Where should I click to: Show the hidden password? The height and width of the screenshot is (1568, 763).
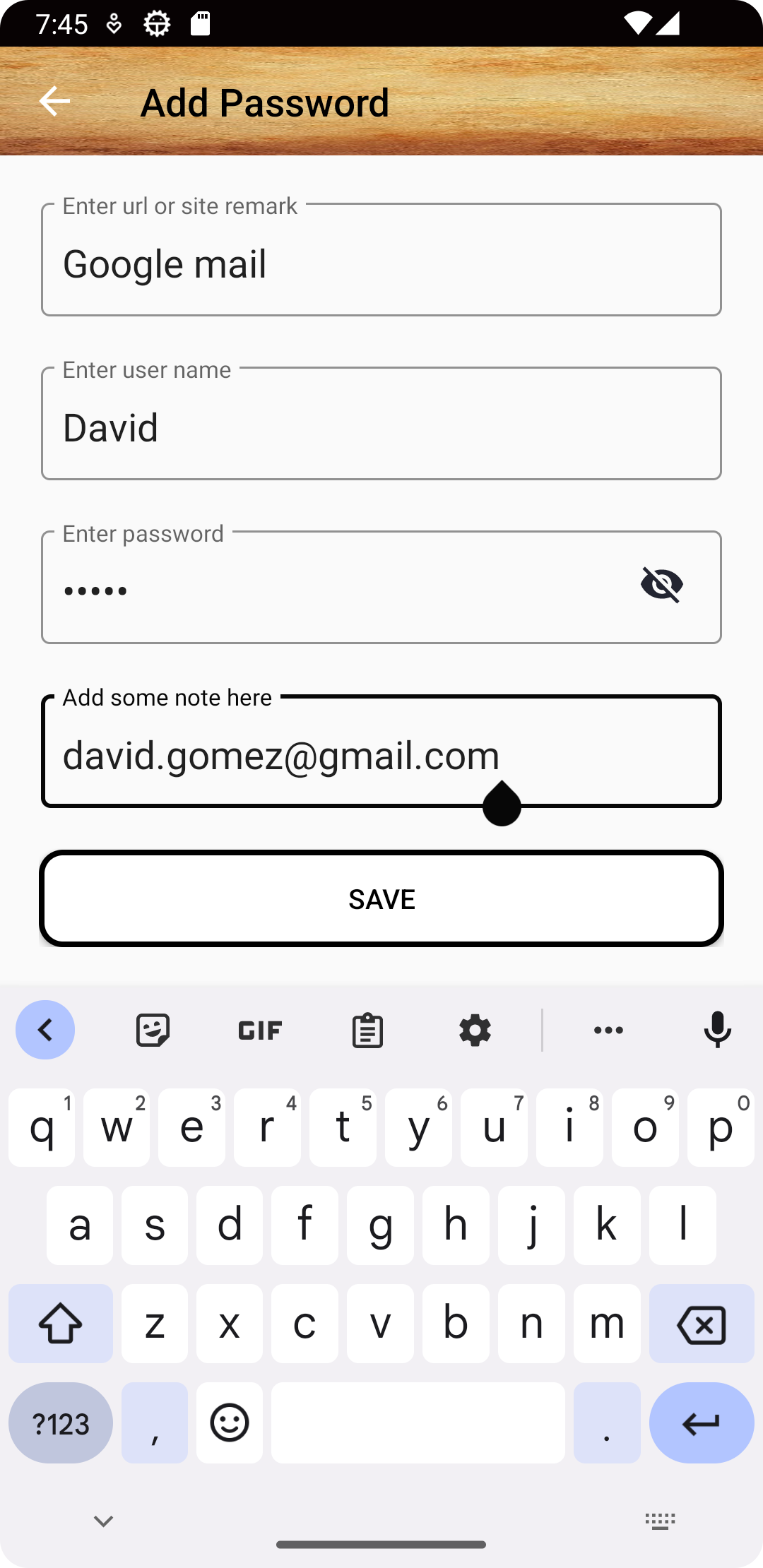coord(662,585)
